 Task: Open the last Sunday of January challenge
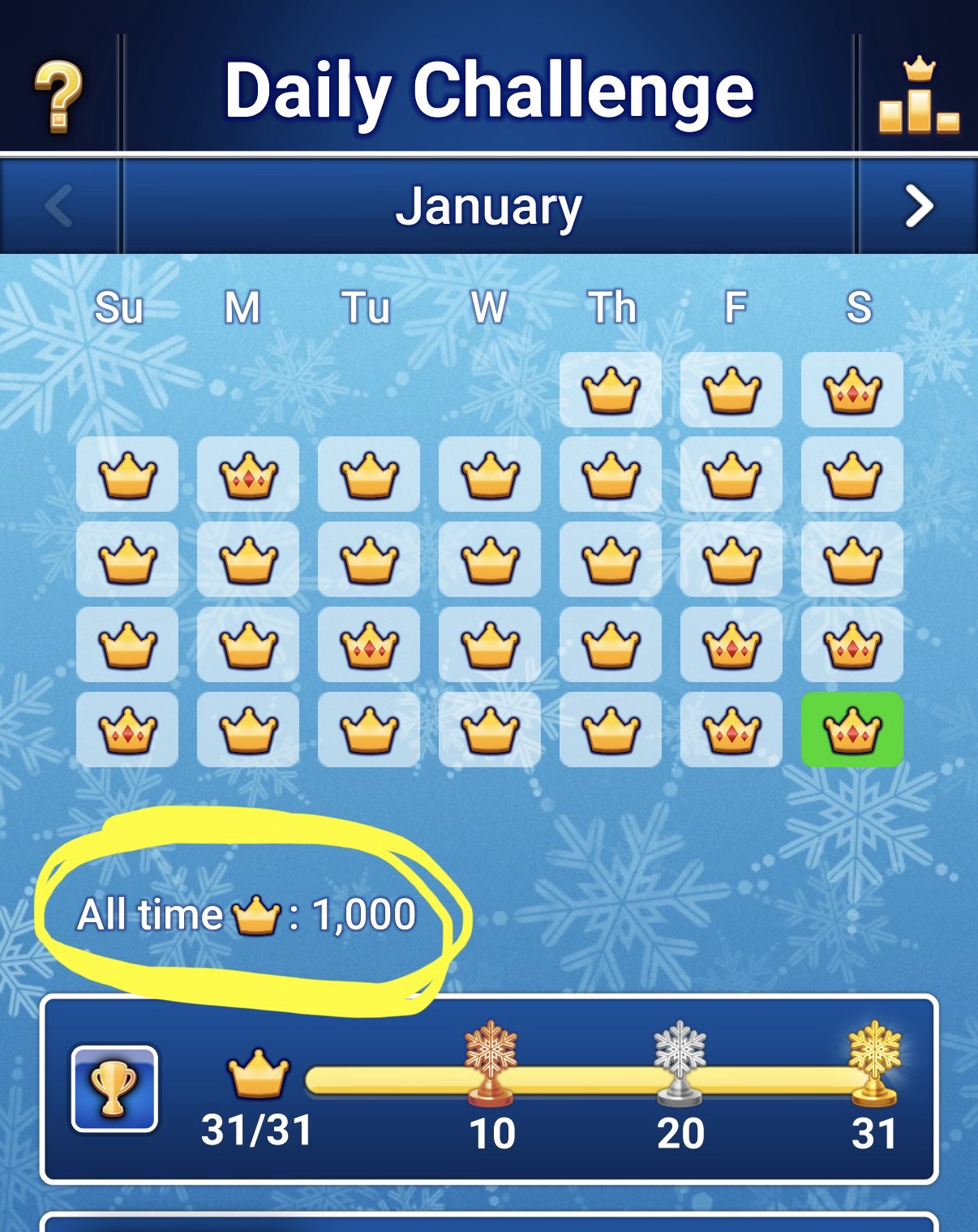coord(127,729)
